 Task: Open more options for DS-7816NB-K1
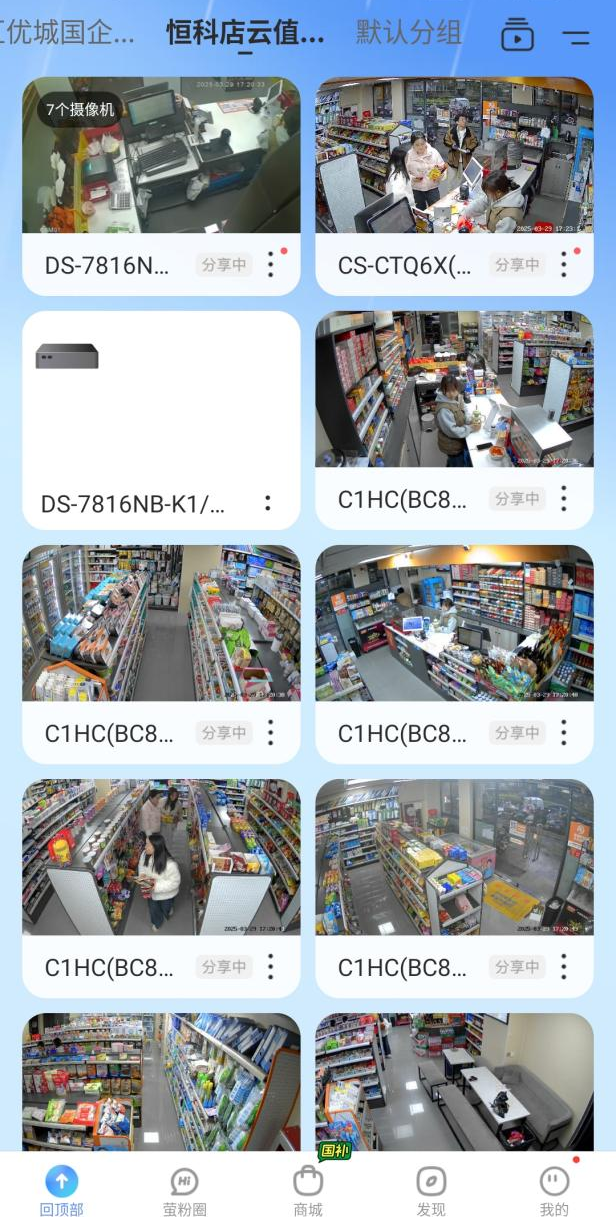pos(268,503)
